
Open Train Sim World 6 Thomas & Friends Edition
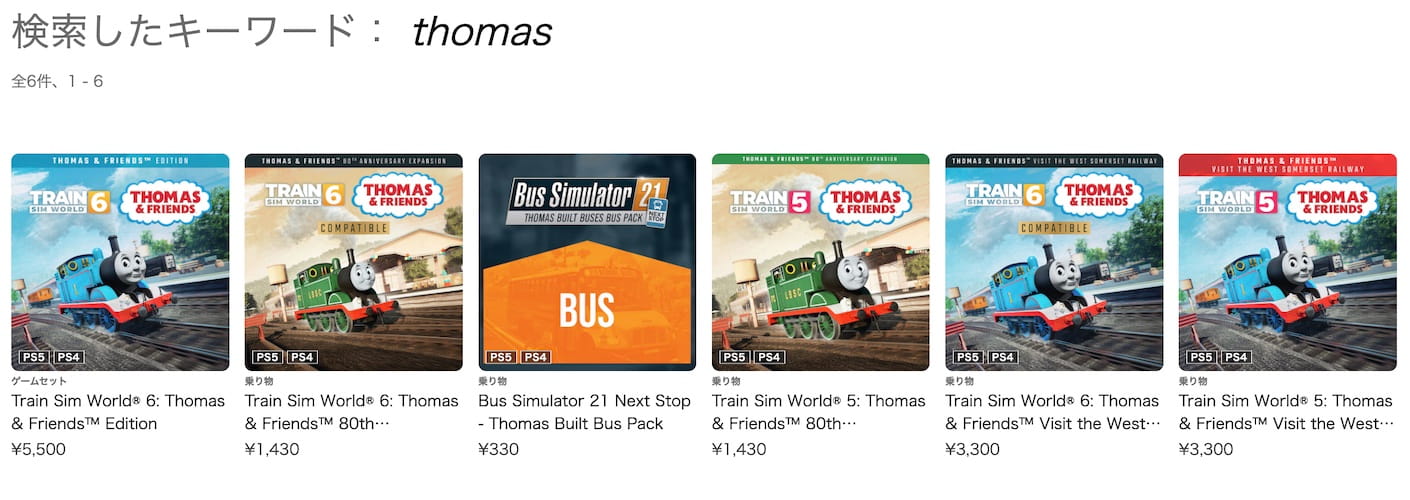(x=120, y=262)
